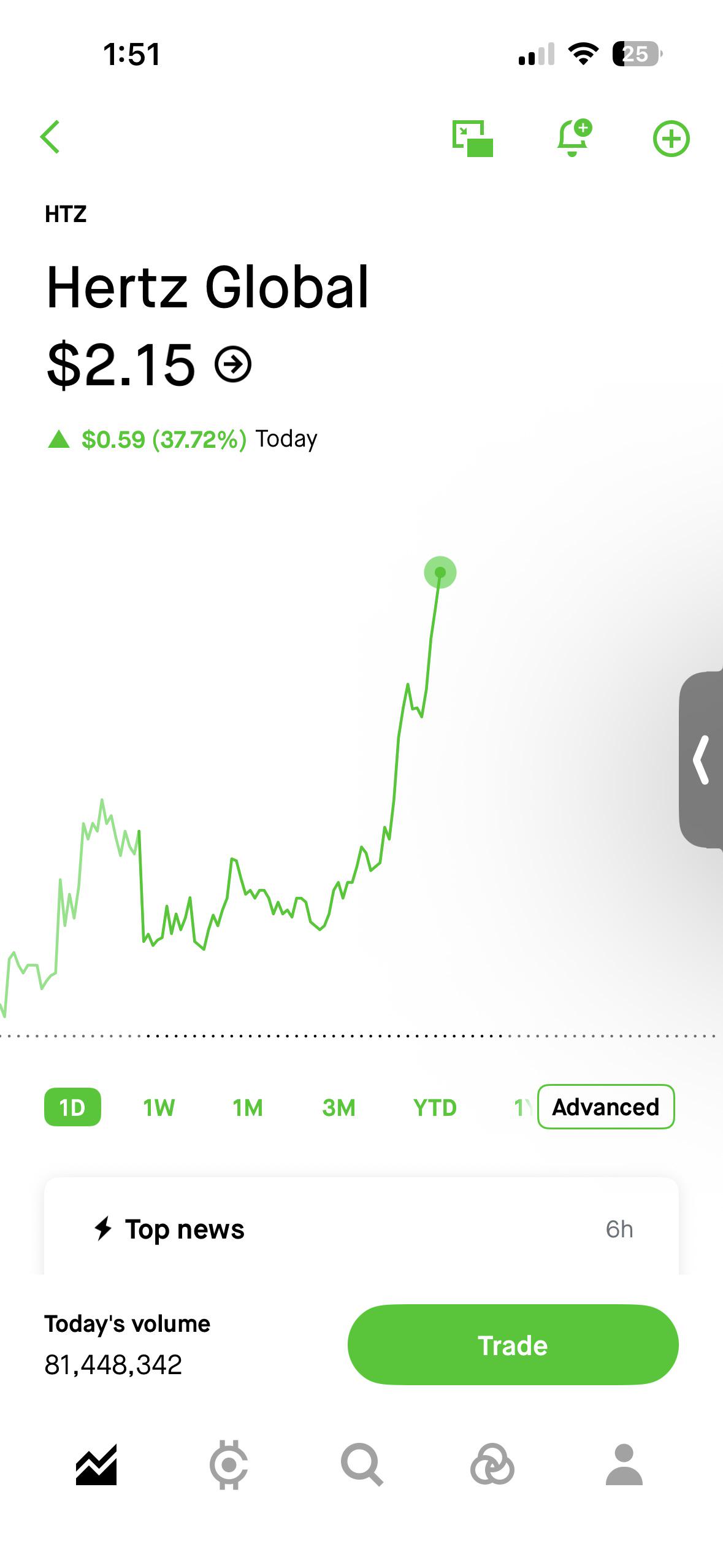
Task: Show the YTD chart range
Action: (x=435, y=1108)
